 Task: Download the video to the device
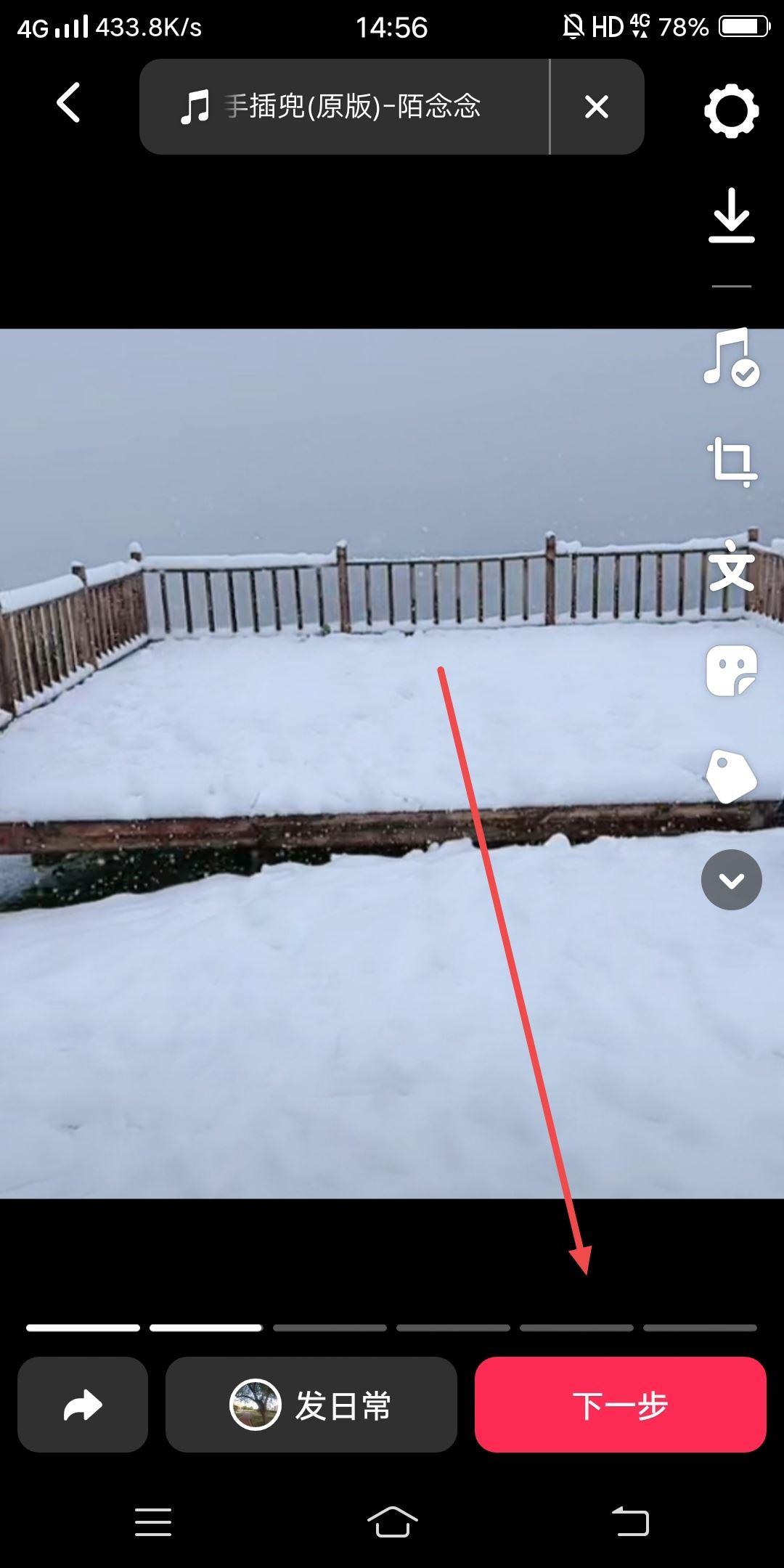[x=731, y=216]
